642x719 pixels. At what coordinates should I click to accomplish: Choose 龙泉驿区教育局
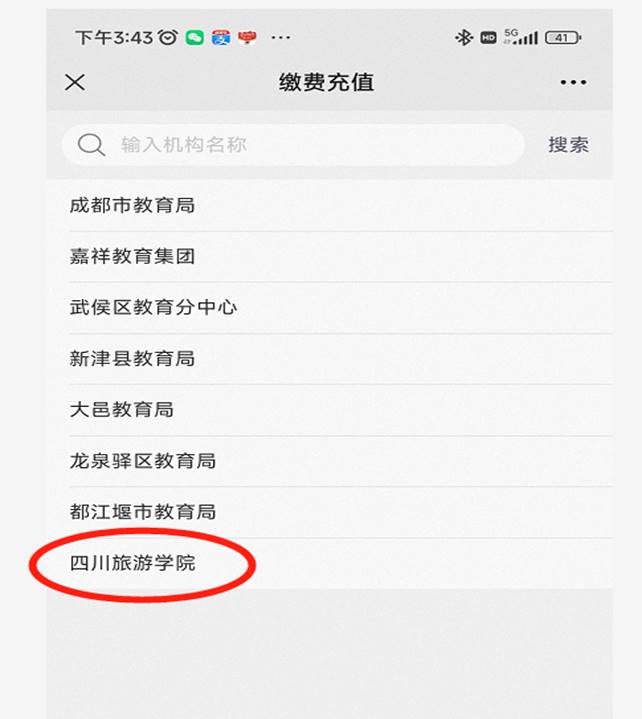[143, 461]
